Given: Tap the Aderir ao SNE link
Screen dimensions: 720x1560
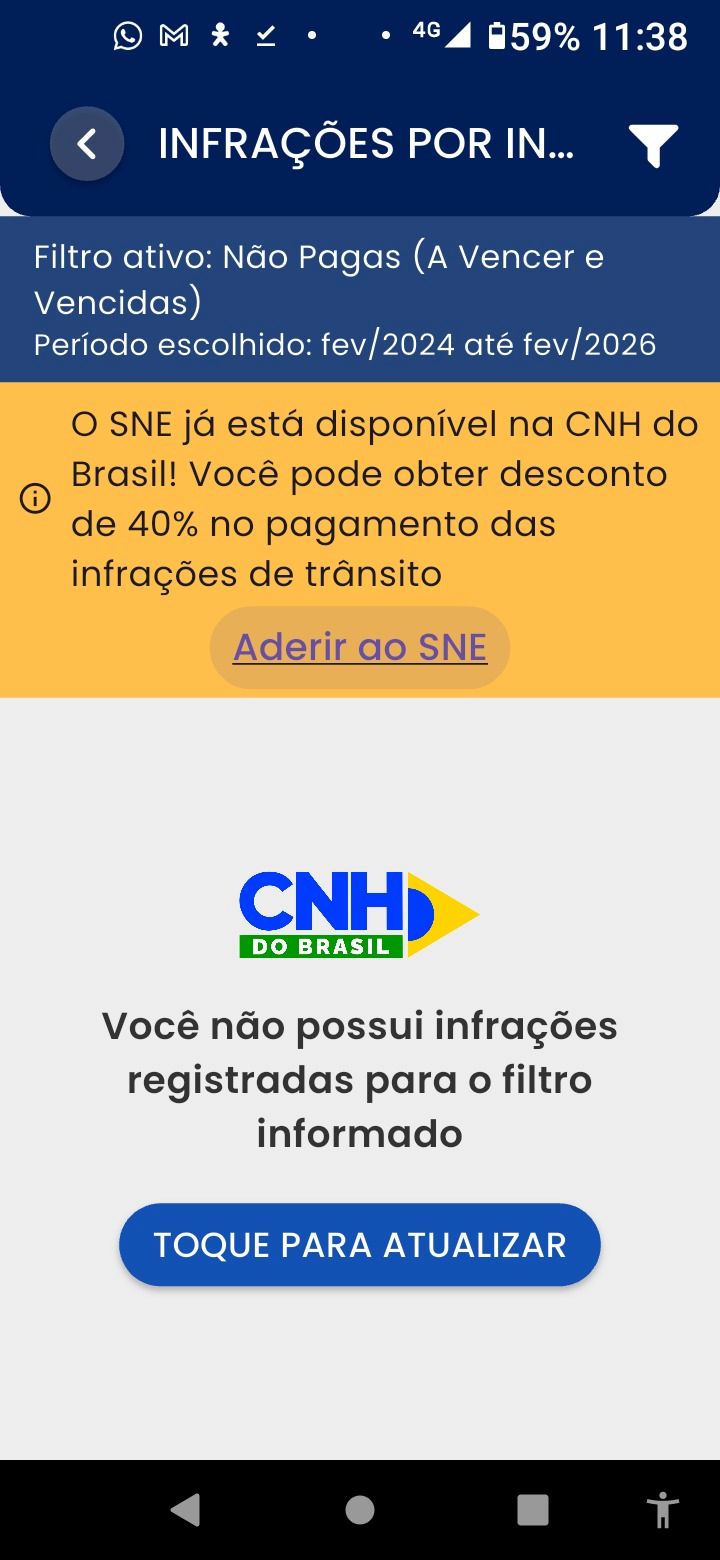Looking at the screenshot, I should pos(359,647).
